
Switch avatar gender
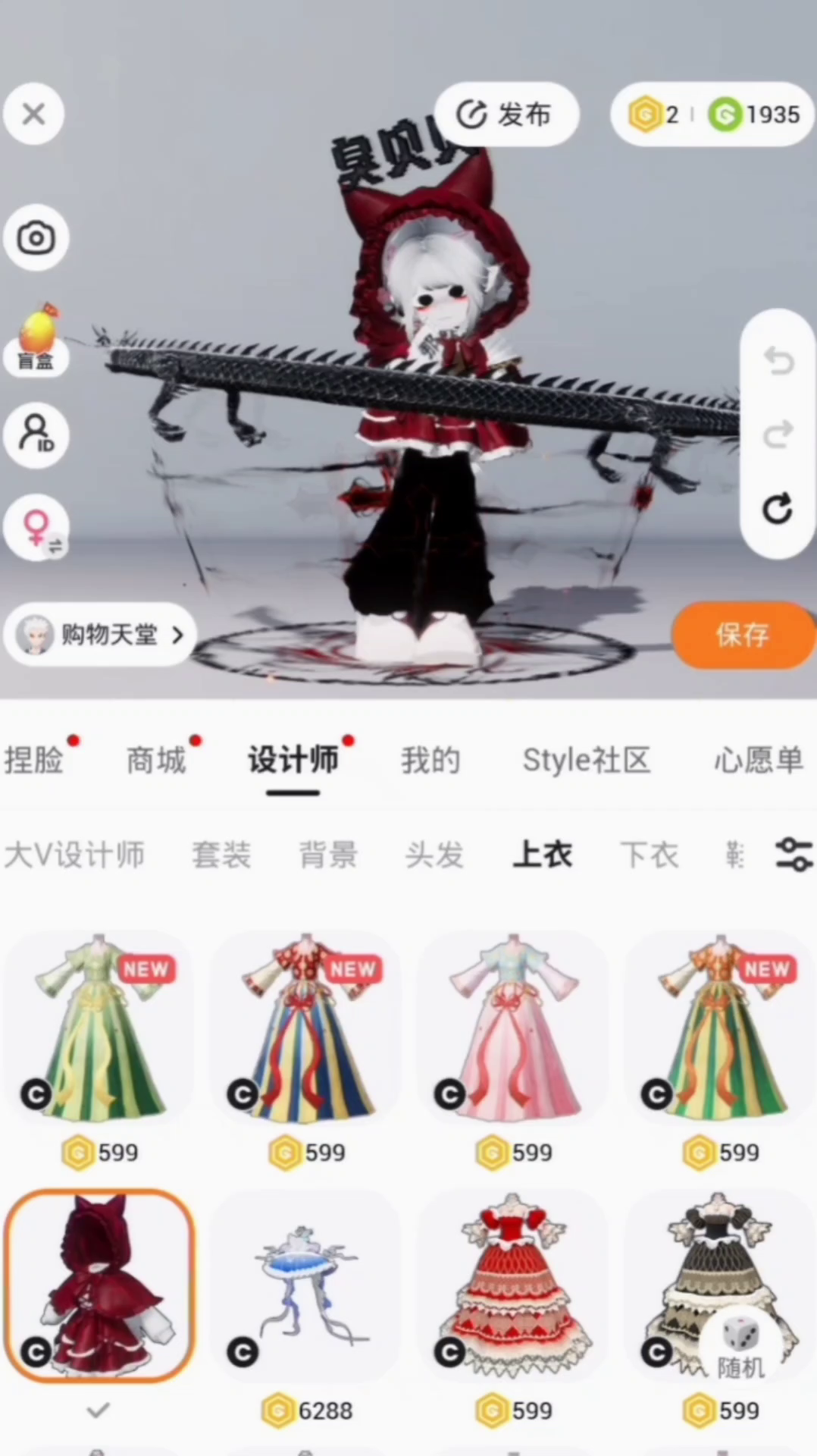(x=37, y=529)
